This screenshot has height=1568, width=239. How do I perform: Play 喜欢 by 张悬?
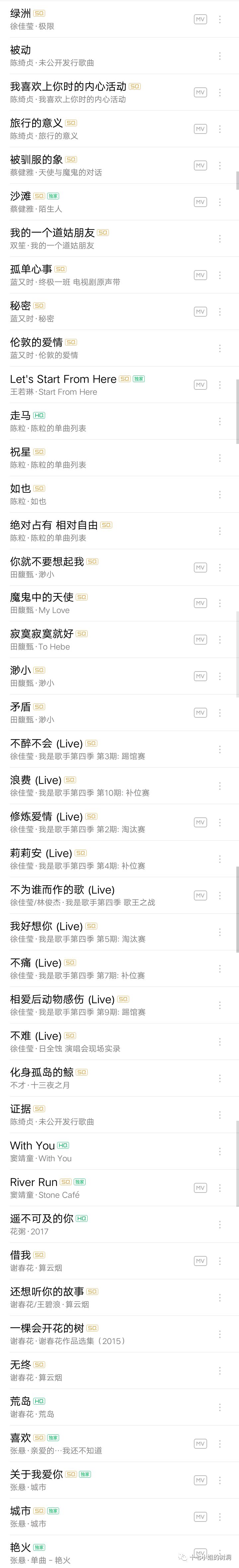[x=91, y=1443]
